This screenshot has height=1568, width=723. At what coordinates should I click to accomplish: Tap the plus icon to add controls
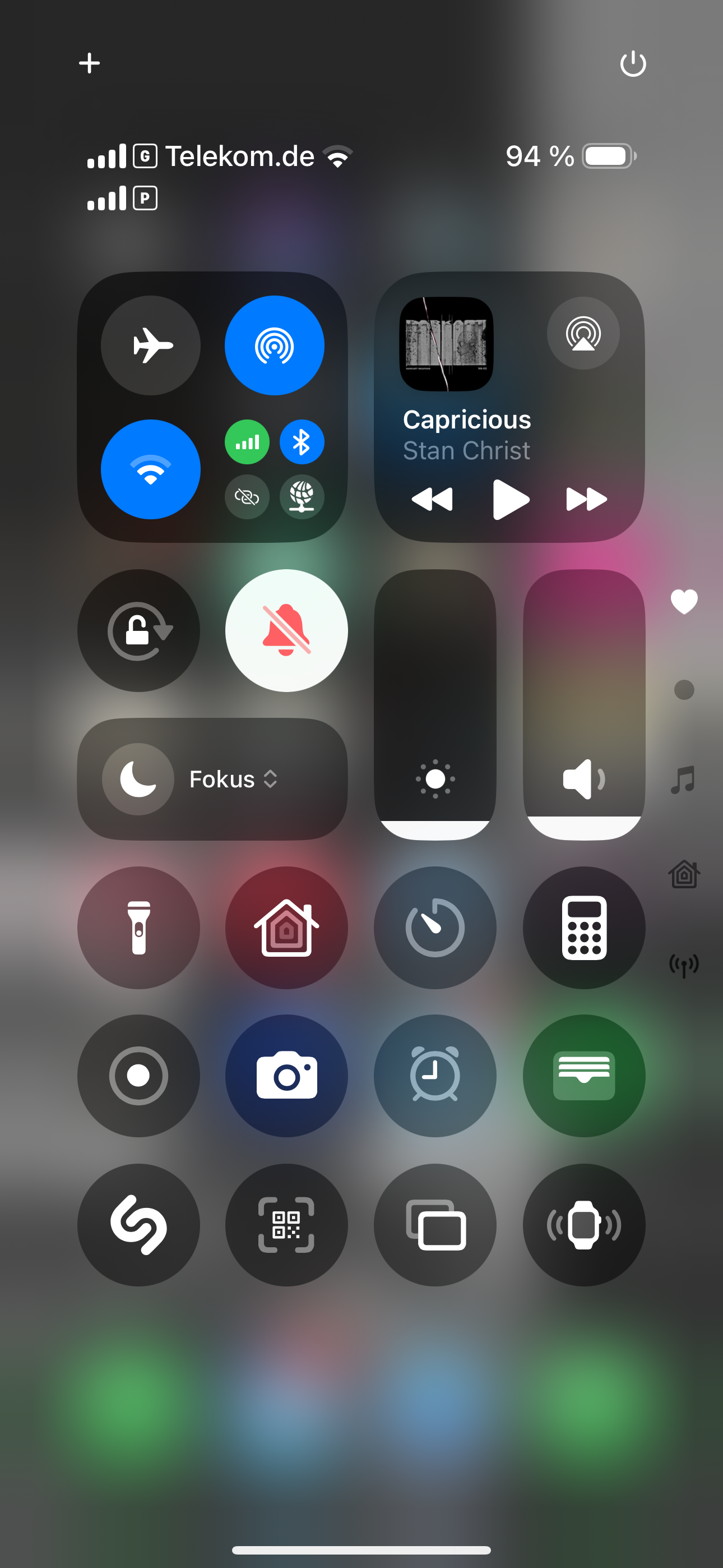tap(90, 63)
